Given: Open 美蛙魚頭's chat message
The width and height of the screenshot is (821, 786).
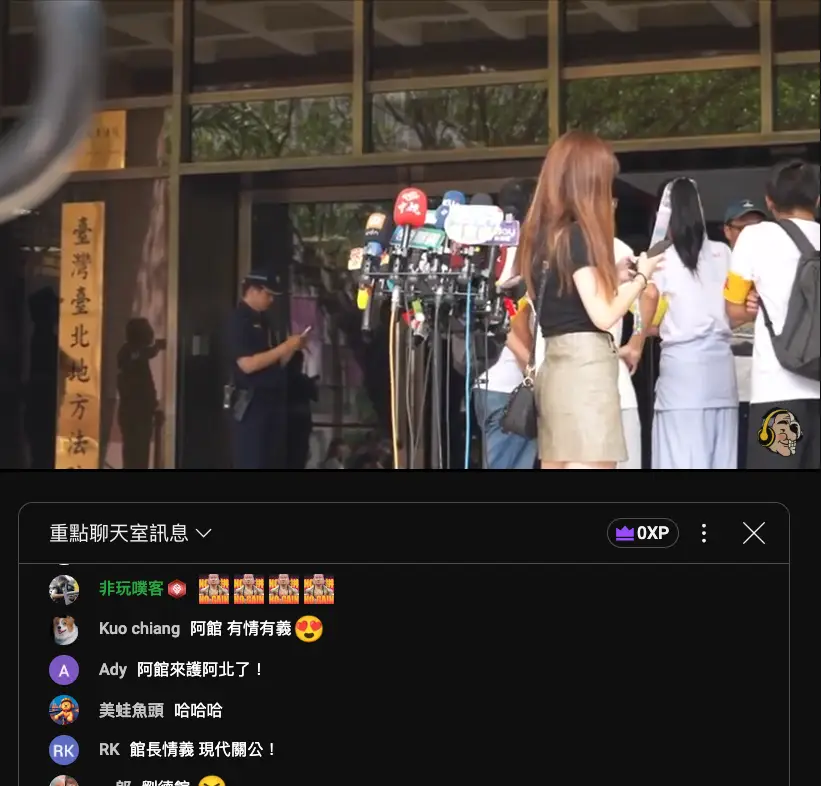Looking at the screenshot, I should 160,710.
